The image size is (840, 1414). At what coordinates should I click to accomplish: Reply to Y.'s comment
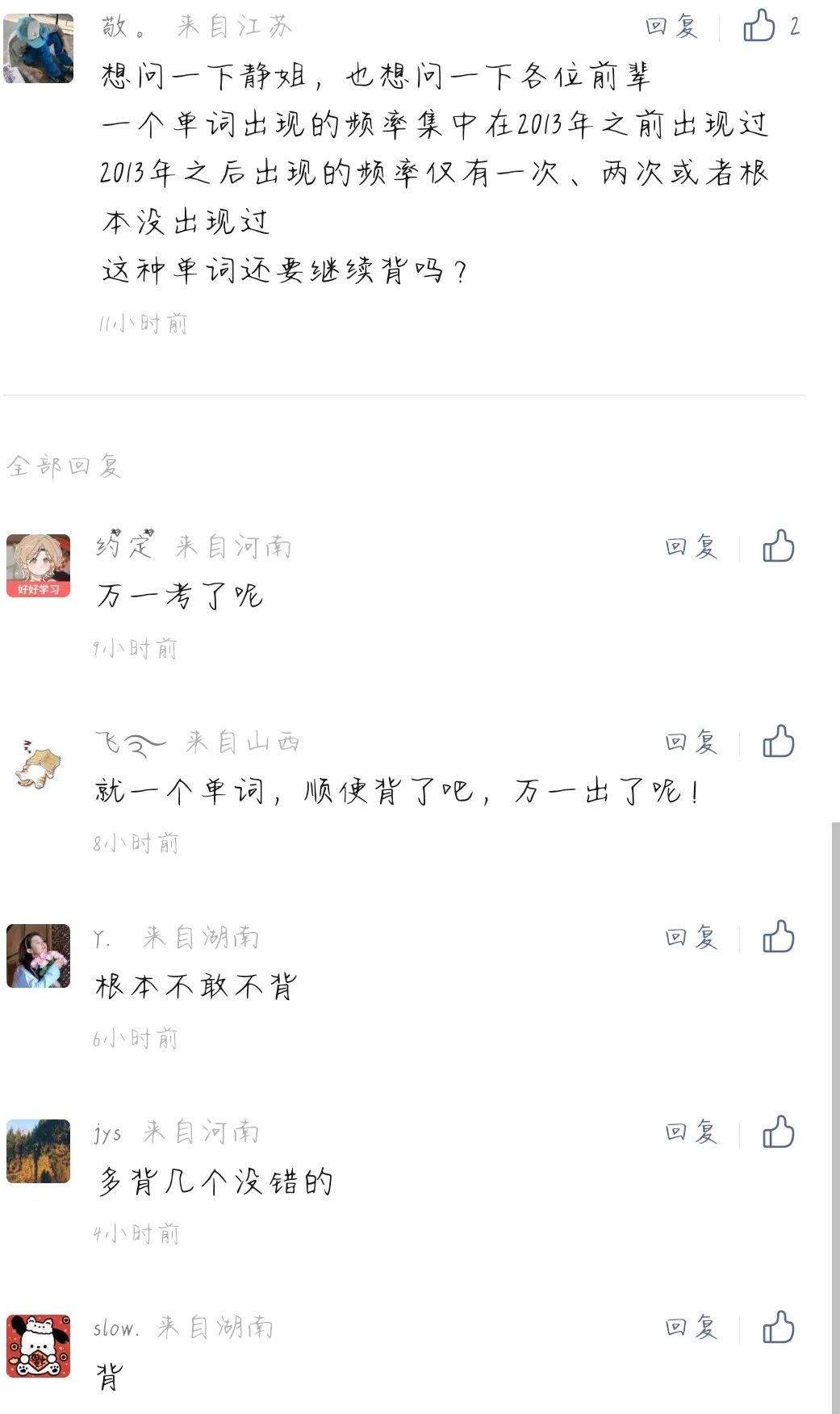[692, 938]
